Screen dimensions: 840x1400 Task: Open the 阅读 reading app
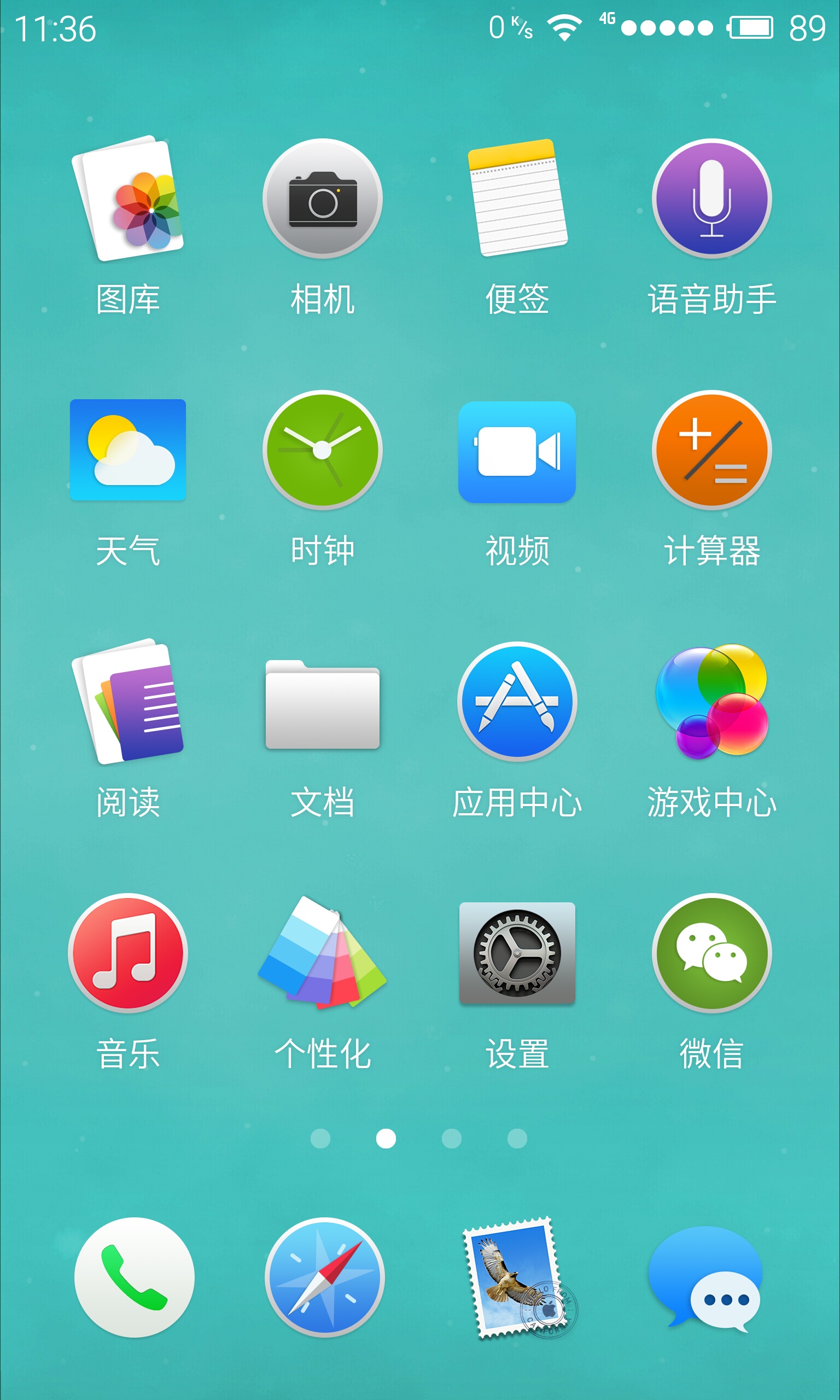pyautogui.click(x=128, y=702)
